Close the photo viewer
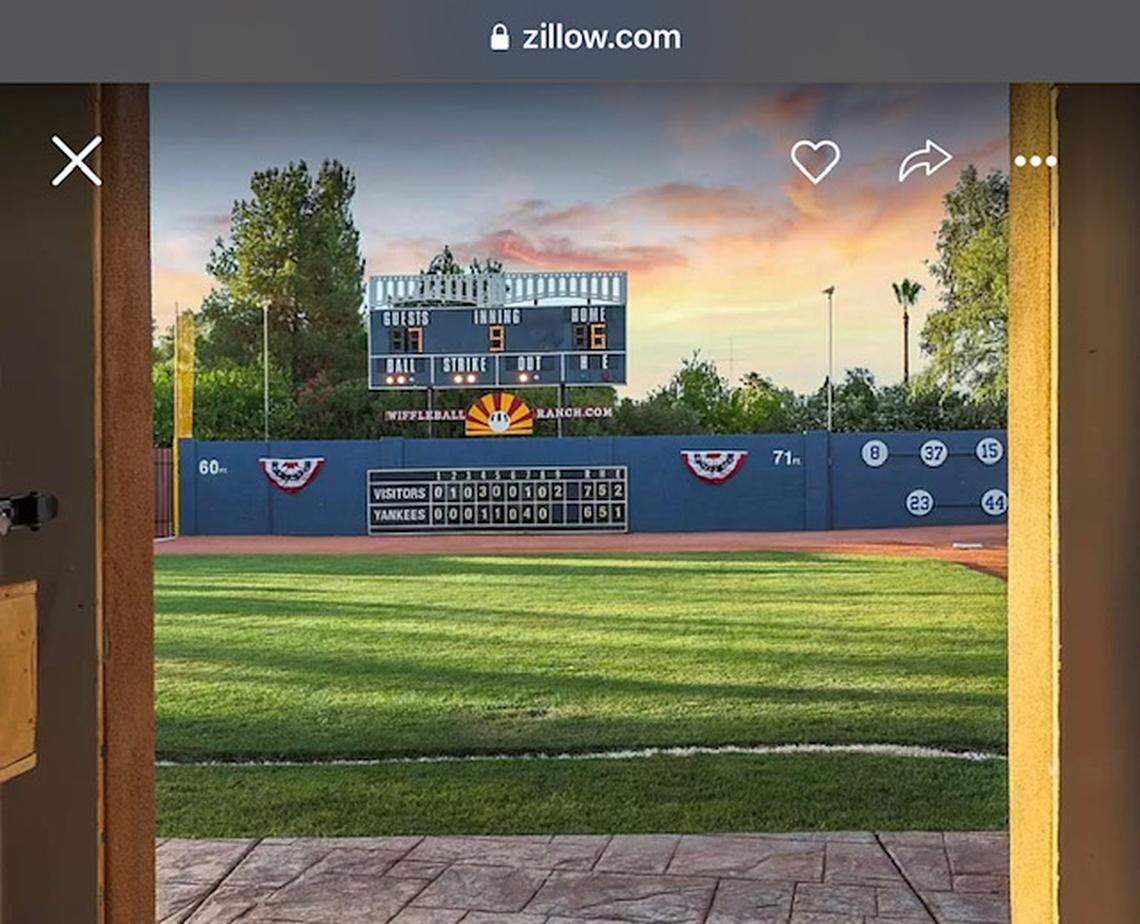Viewport: 1140px width, 924px height. coord(77,161)
